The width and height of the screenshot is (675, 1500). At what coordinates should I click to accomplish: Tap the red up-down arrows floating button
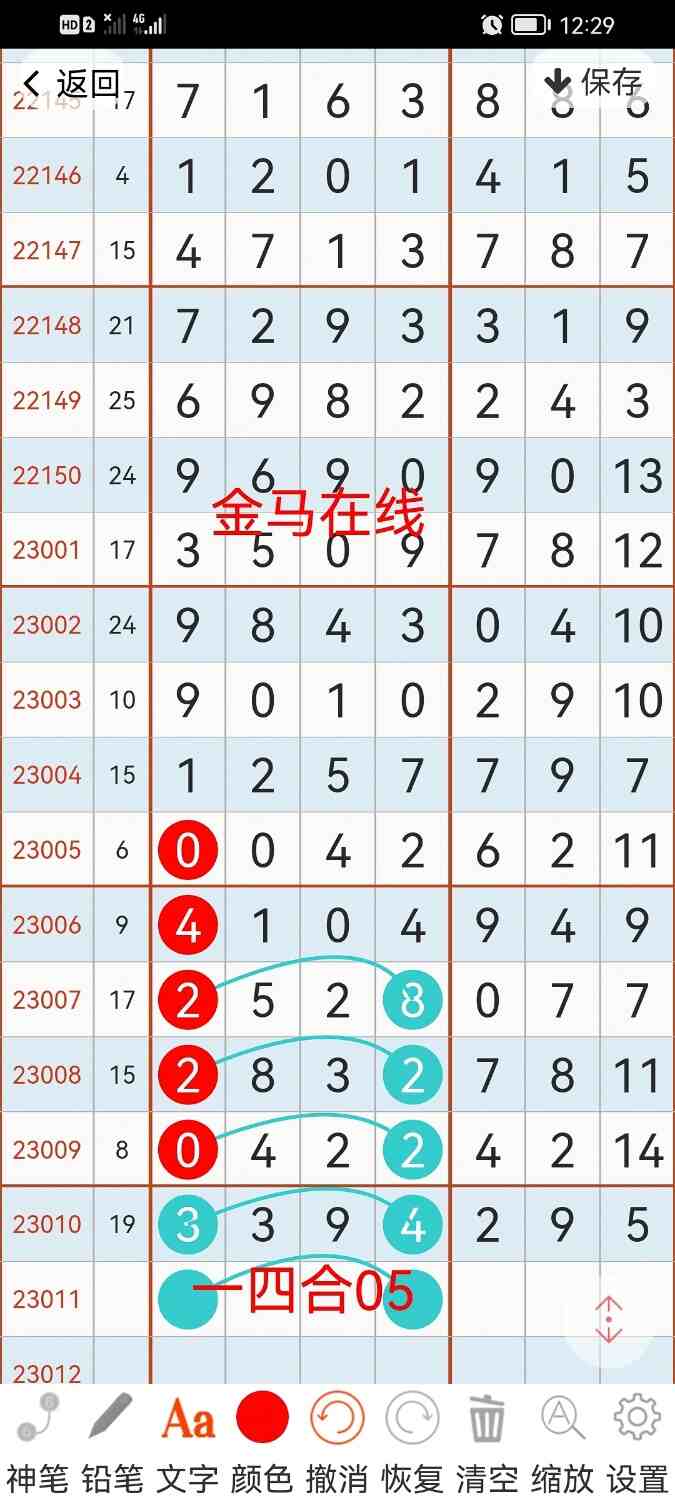tap(609, 1320)
